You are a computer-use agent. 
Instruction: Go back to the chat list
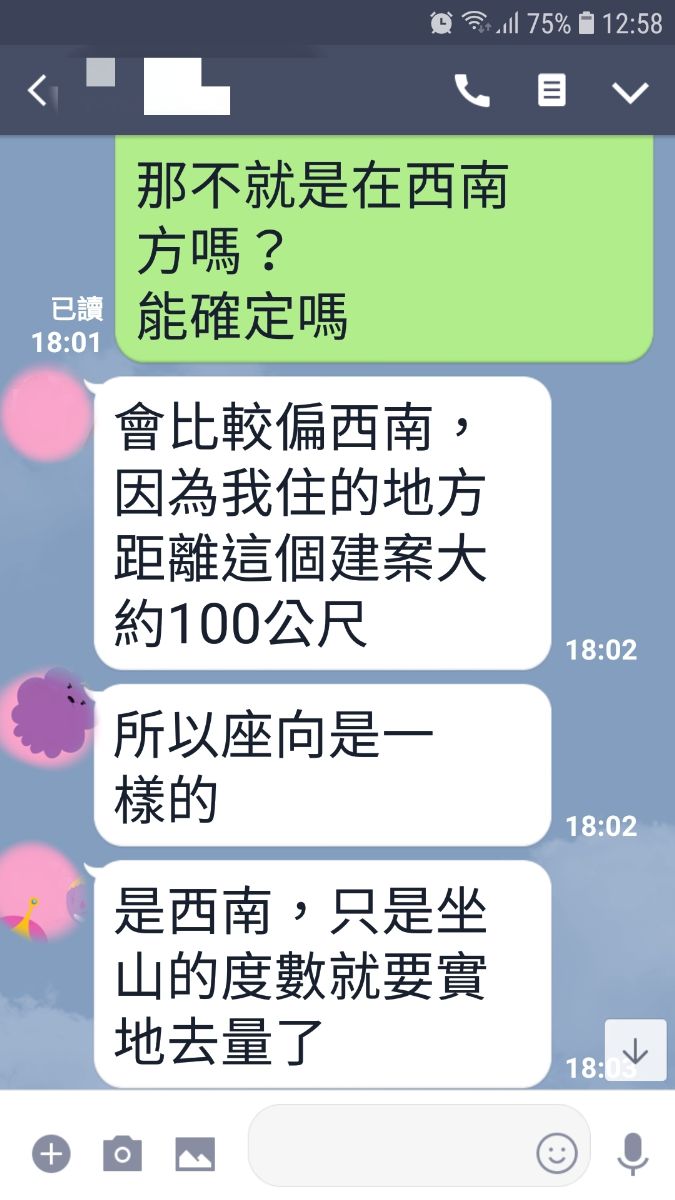click(36, 92)
